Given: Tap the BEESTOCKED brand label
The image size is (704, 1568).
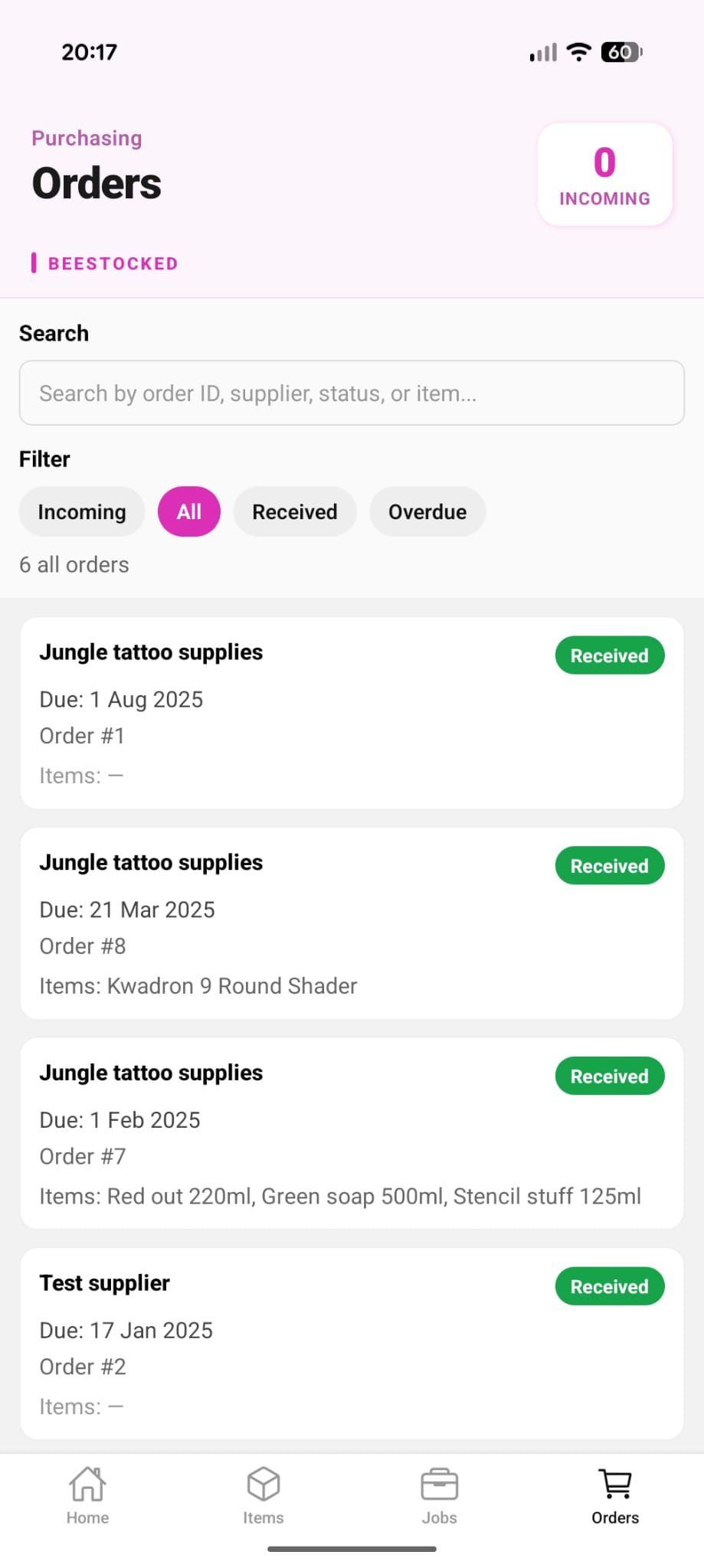Looking at the screenshot, I should pyautogui.click(x=112, y=263).
